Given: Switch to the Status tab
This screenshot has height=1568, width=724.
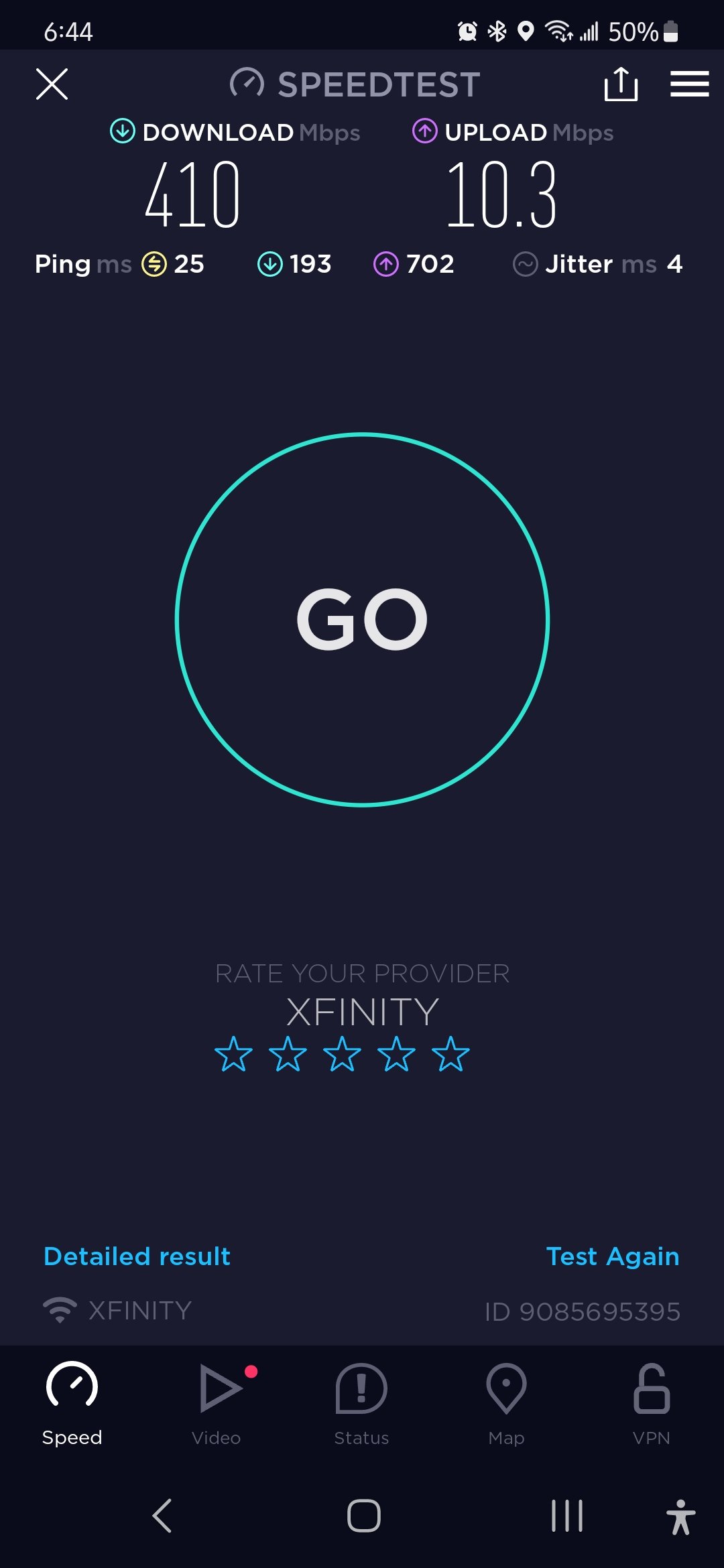Looking at the screenshot, I should [361, 1402].
